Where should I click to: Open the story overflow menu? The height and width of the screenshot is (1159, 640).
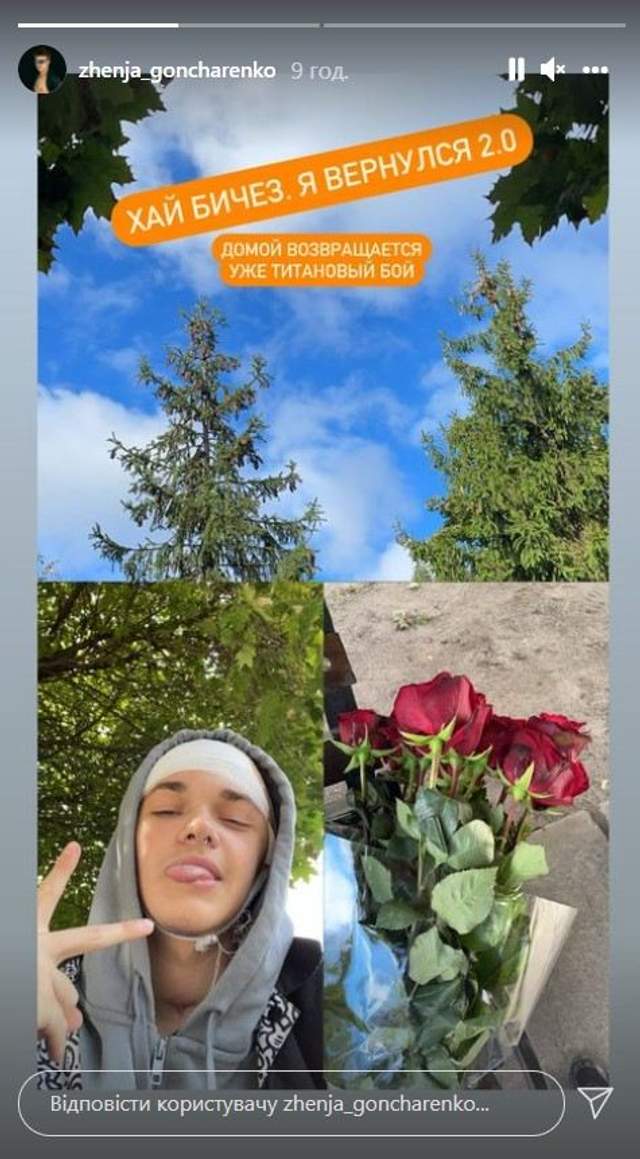(595, 69)
